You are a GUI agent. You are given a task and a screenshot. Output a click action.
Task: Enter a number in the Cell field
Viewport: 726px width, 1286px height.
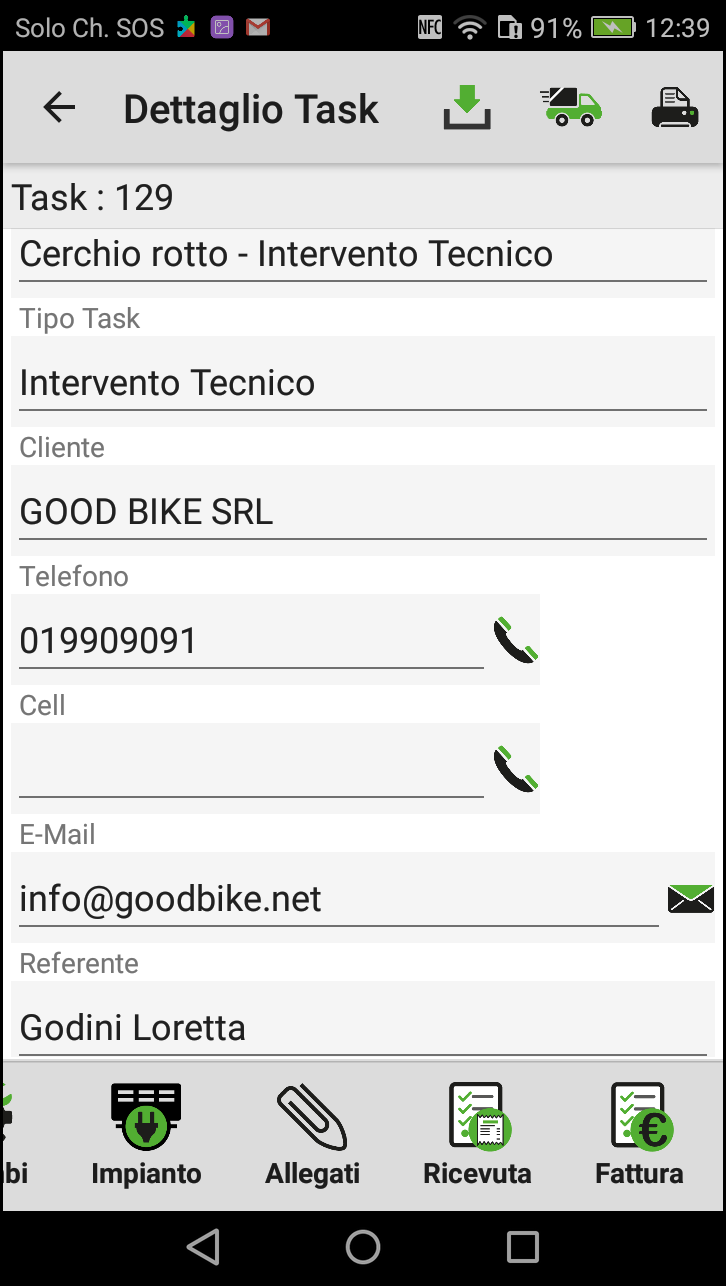250,770
